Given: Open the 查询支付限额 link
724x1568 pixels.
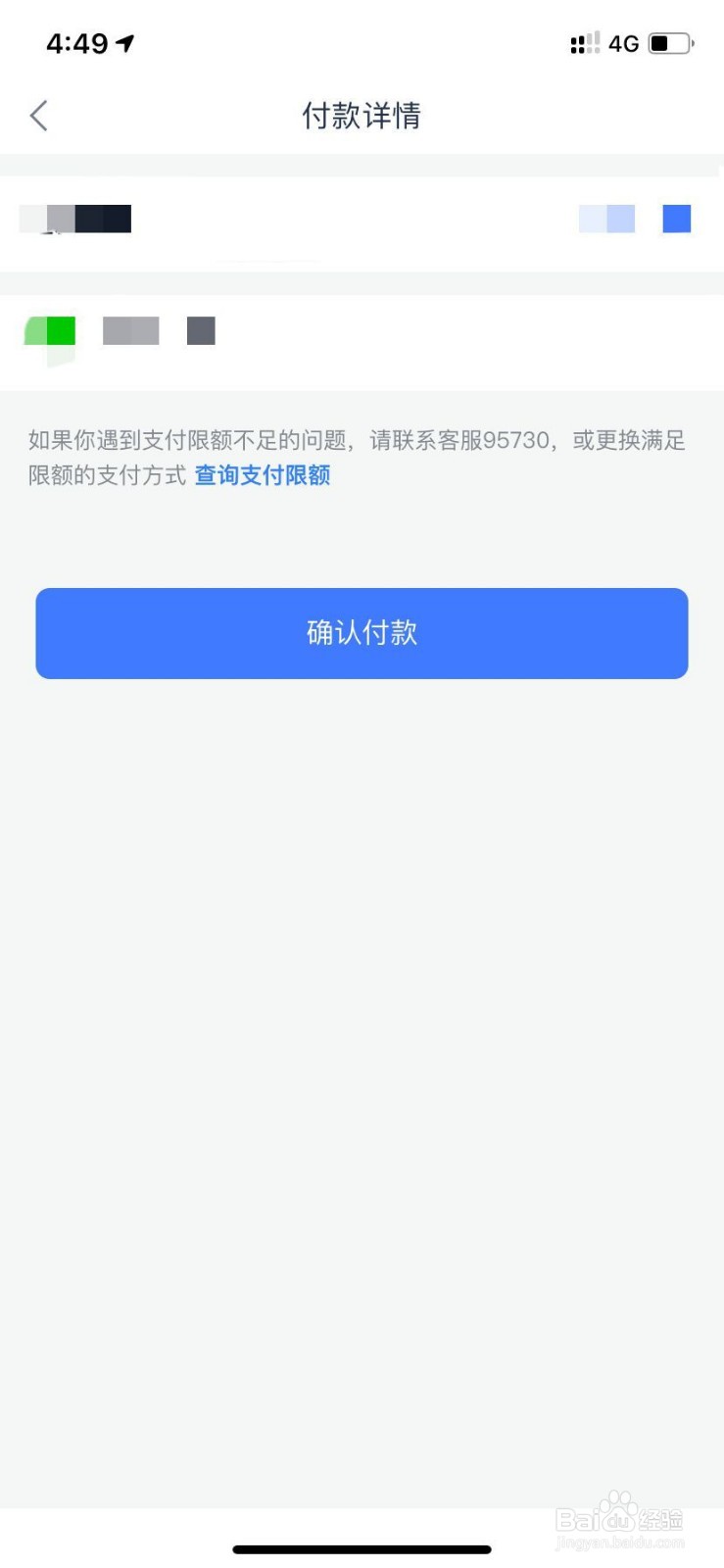Looking at the screenshot, I should (263, 475).
